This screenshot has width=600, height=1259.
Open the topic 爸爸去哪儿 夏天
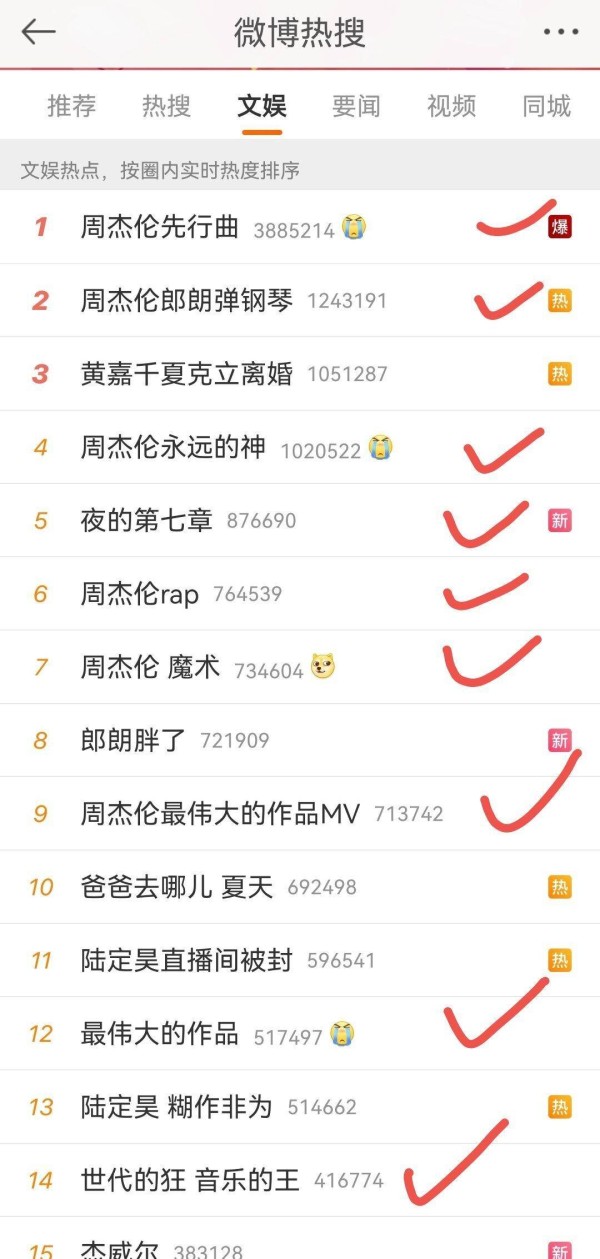[300, 887]
